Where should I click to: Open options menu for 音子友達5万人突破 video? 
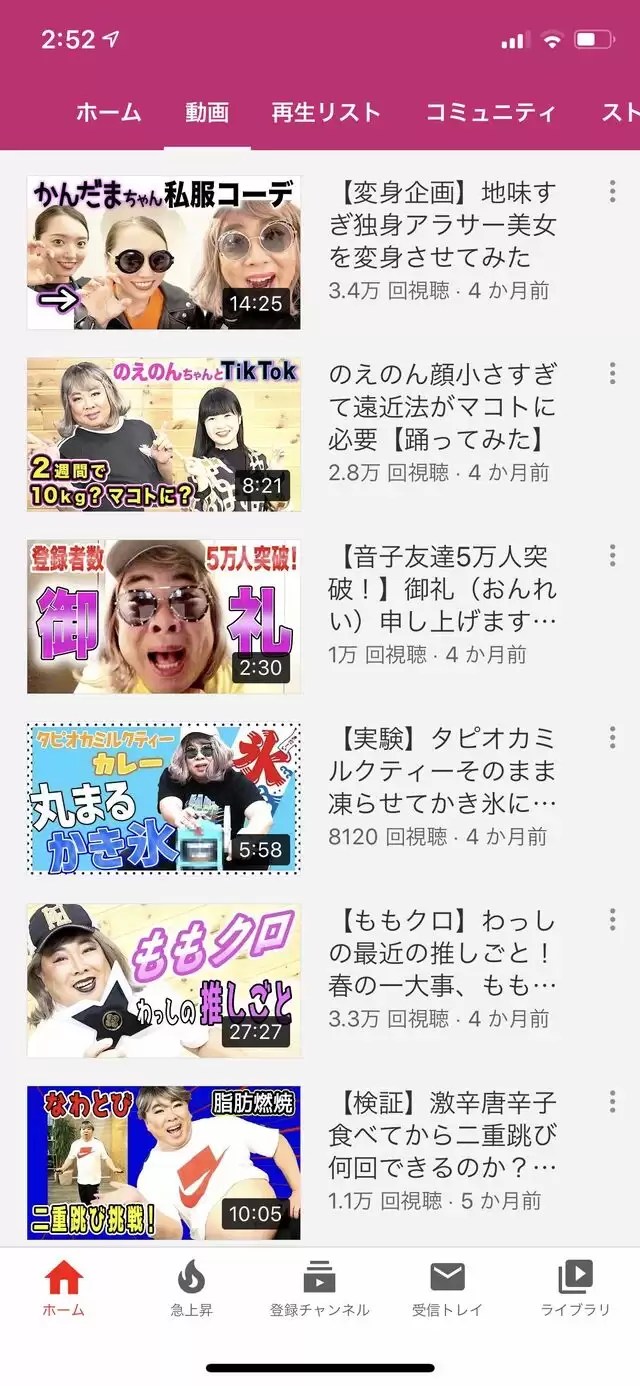(612, 555)
